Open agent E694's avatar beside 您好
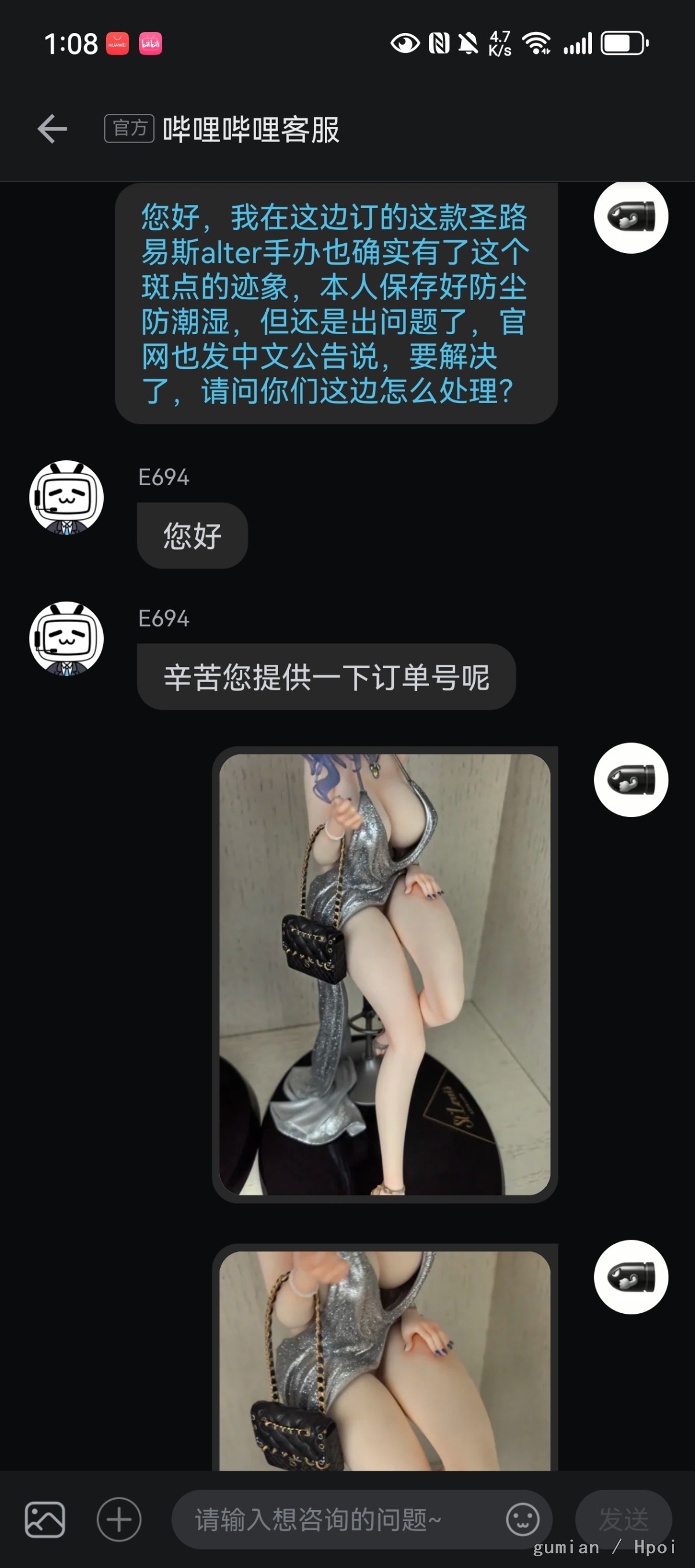 [67, 497]
